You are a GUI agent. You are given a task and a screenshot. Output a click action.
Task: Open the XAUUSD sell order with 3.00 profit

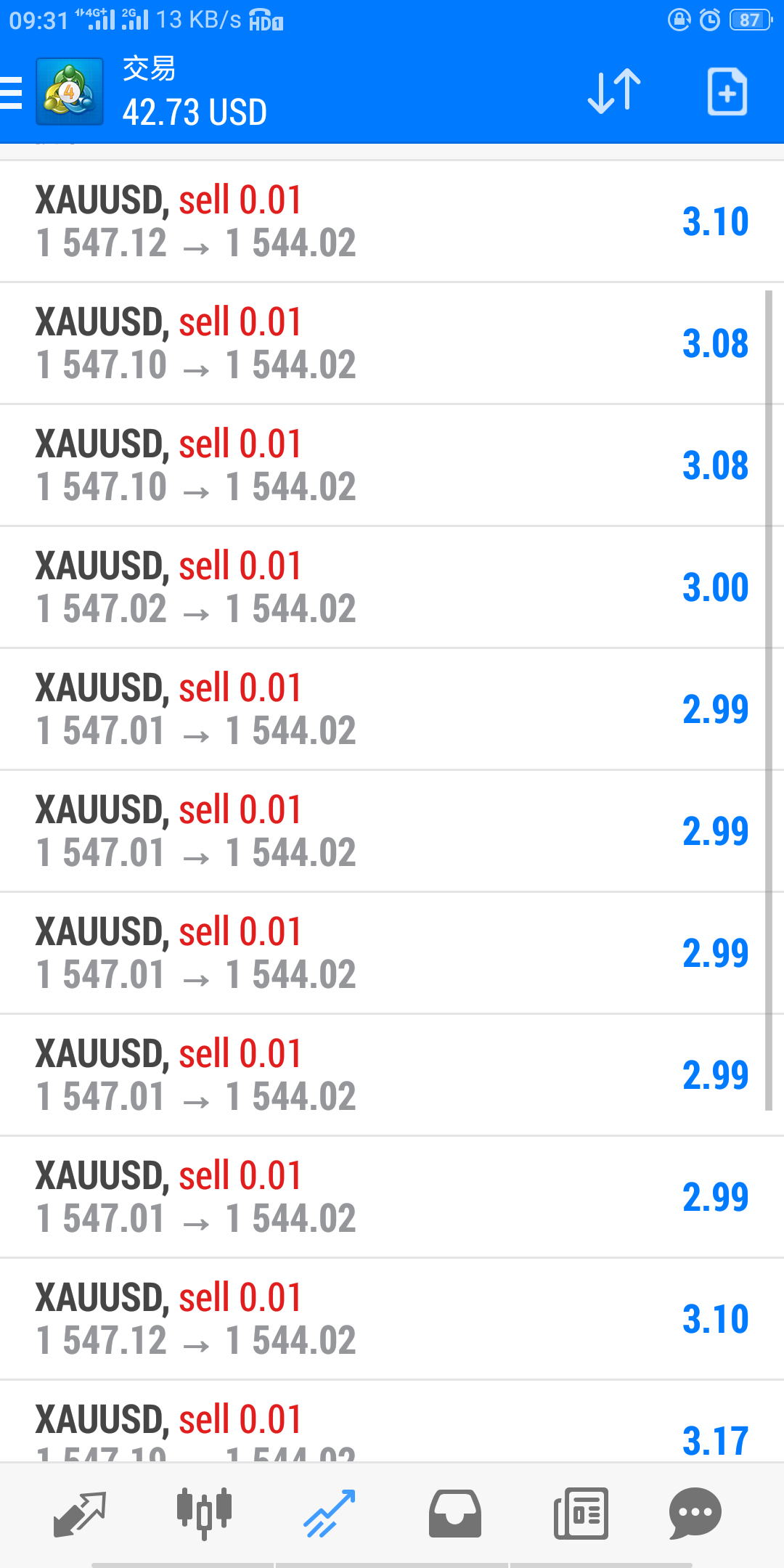392,587
